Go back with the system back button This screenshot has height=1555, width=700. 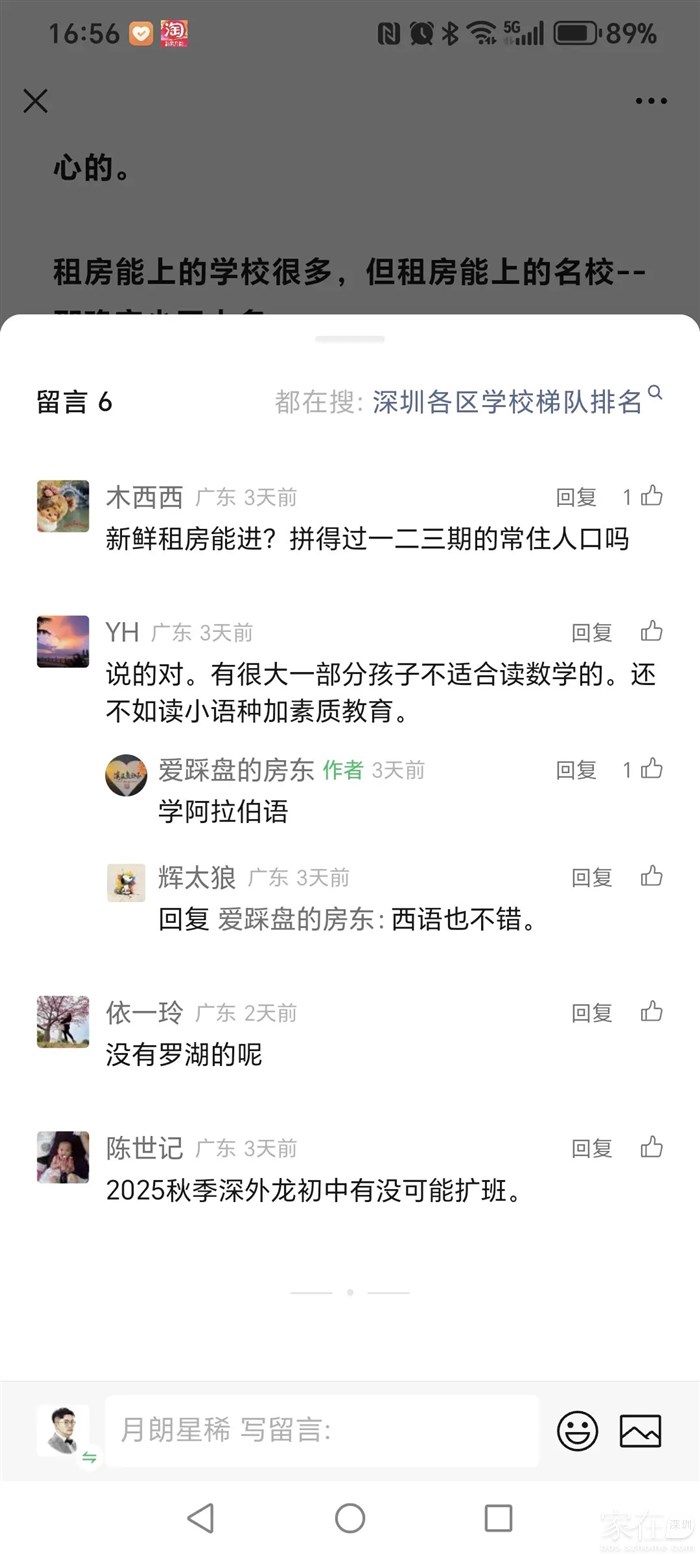pyautogui.click(x=200, y=1518)
